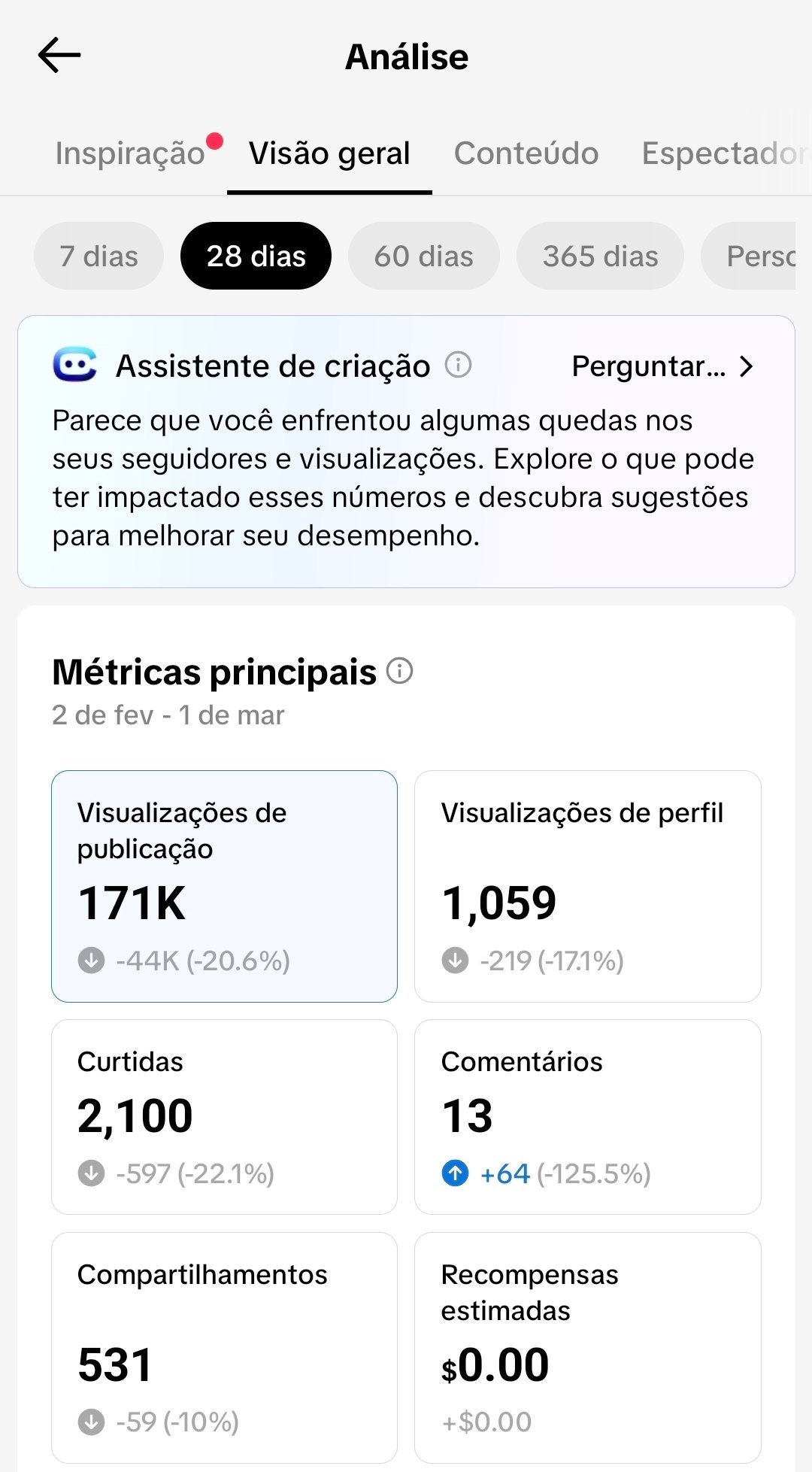This screenshot has height=1472, width=812.
Task: Open the Comentários metric card
Action: (x=587, y=1116)
